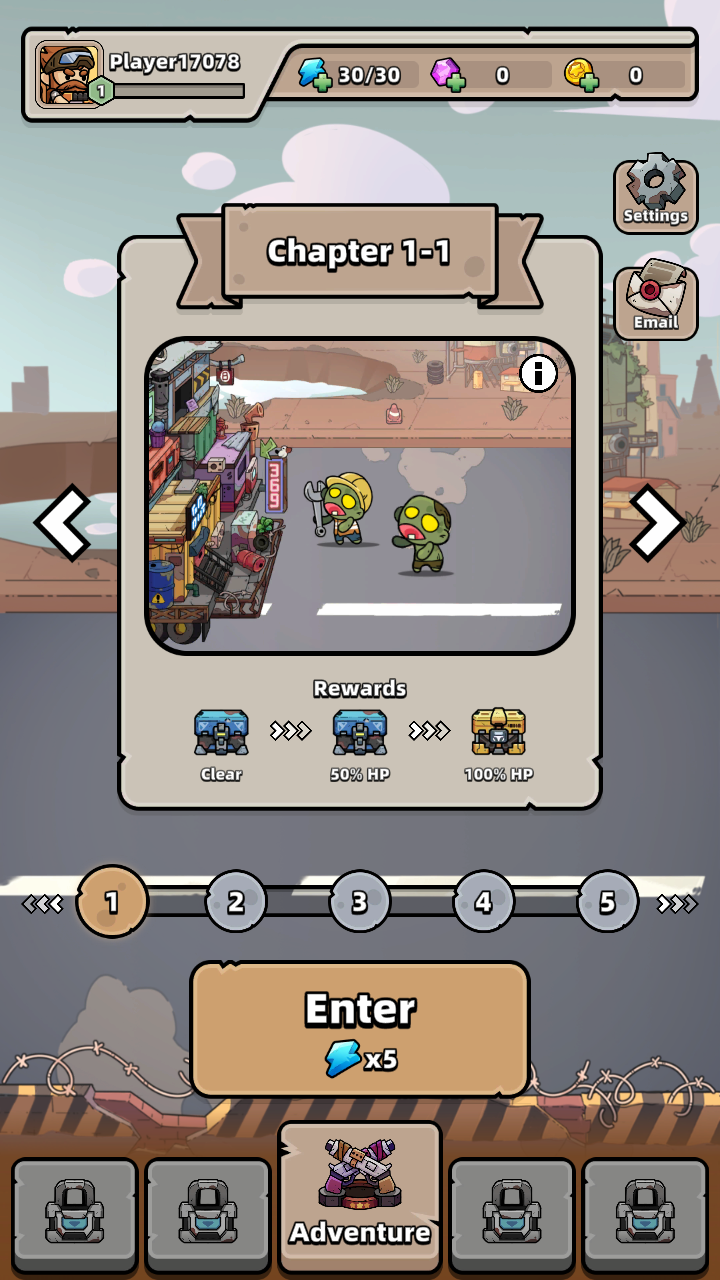This screenshot has width=720, height=1280.
Task: Select stage 2
Action: pyautogui.click(x=236, y=902)
